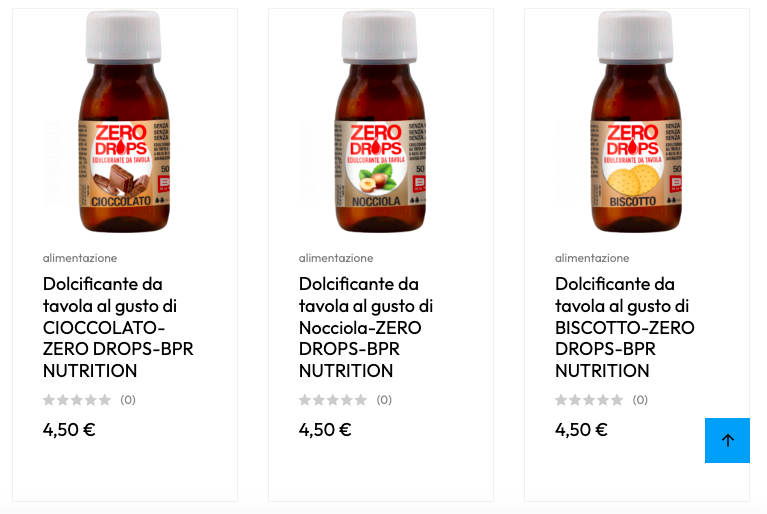
Task: Tap the CIOCCOLATO-ZERO DROPS product title
Action: coord(118,327)
